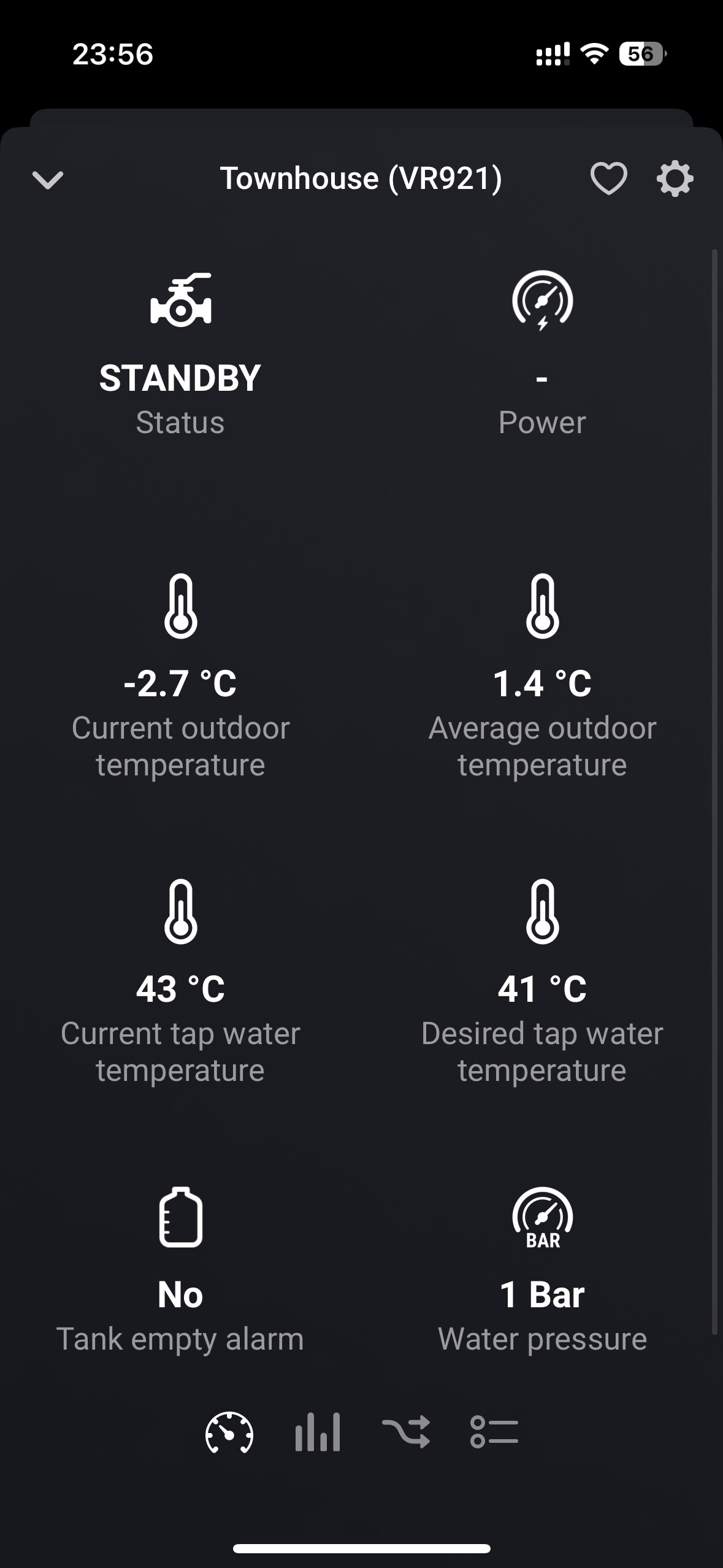
Task: Switch to the bar chart statistics tab
Action: (318, 1432)
